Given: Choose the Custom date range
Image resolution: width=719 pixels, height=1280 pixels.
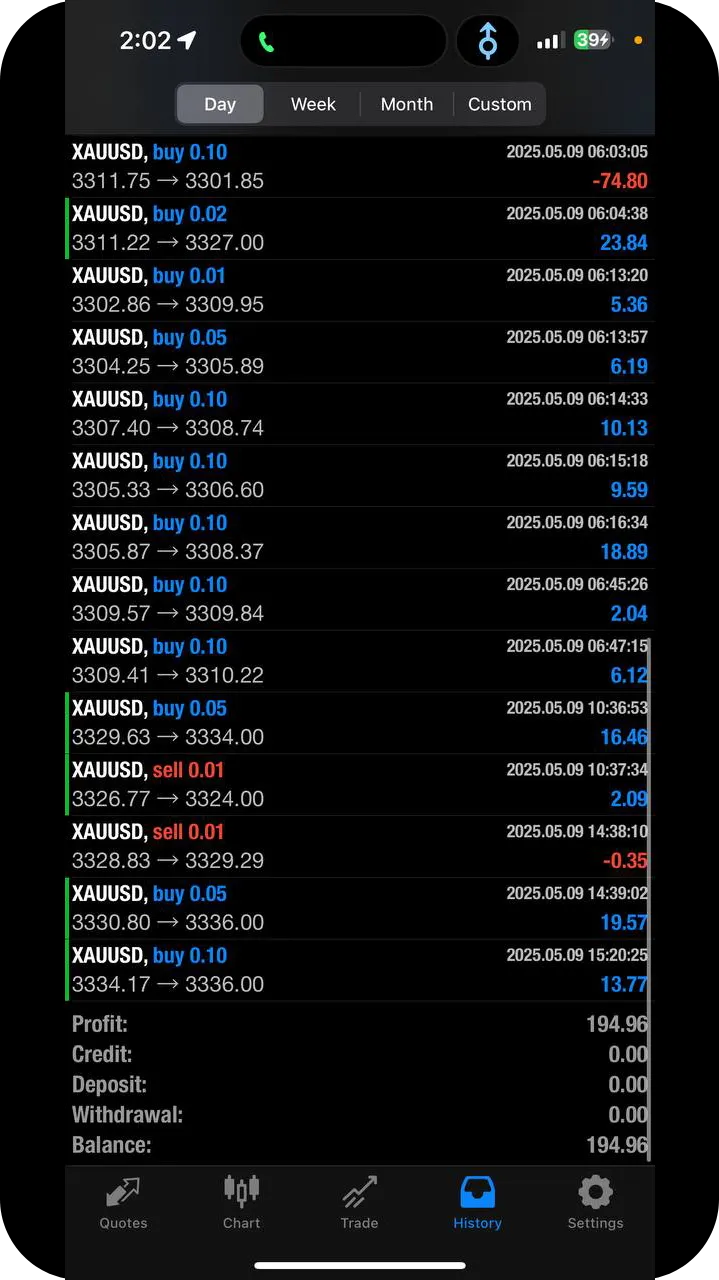Looking at the screenshot, I should [x=500, y=104].
